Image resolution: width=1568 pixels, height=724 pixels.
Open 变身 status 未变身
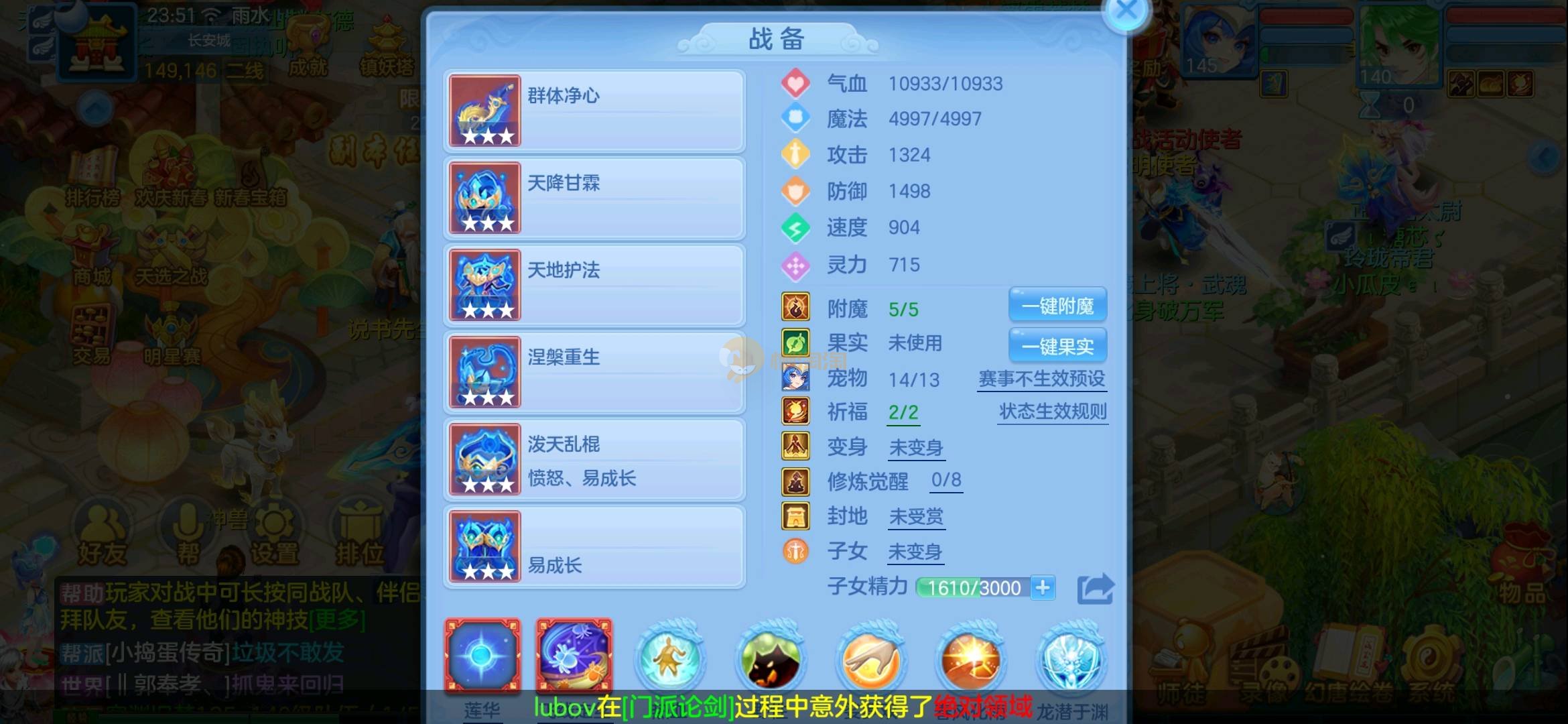click(x=915, y=448)
